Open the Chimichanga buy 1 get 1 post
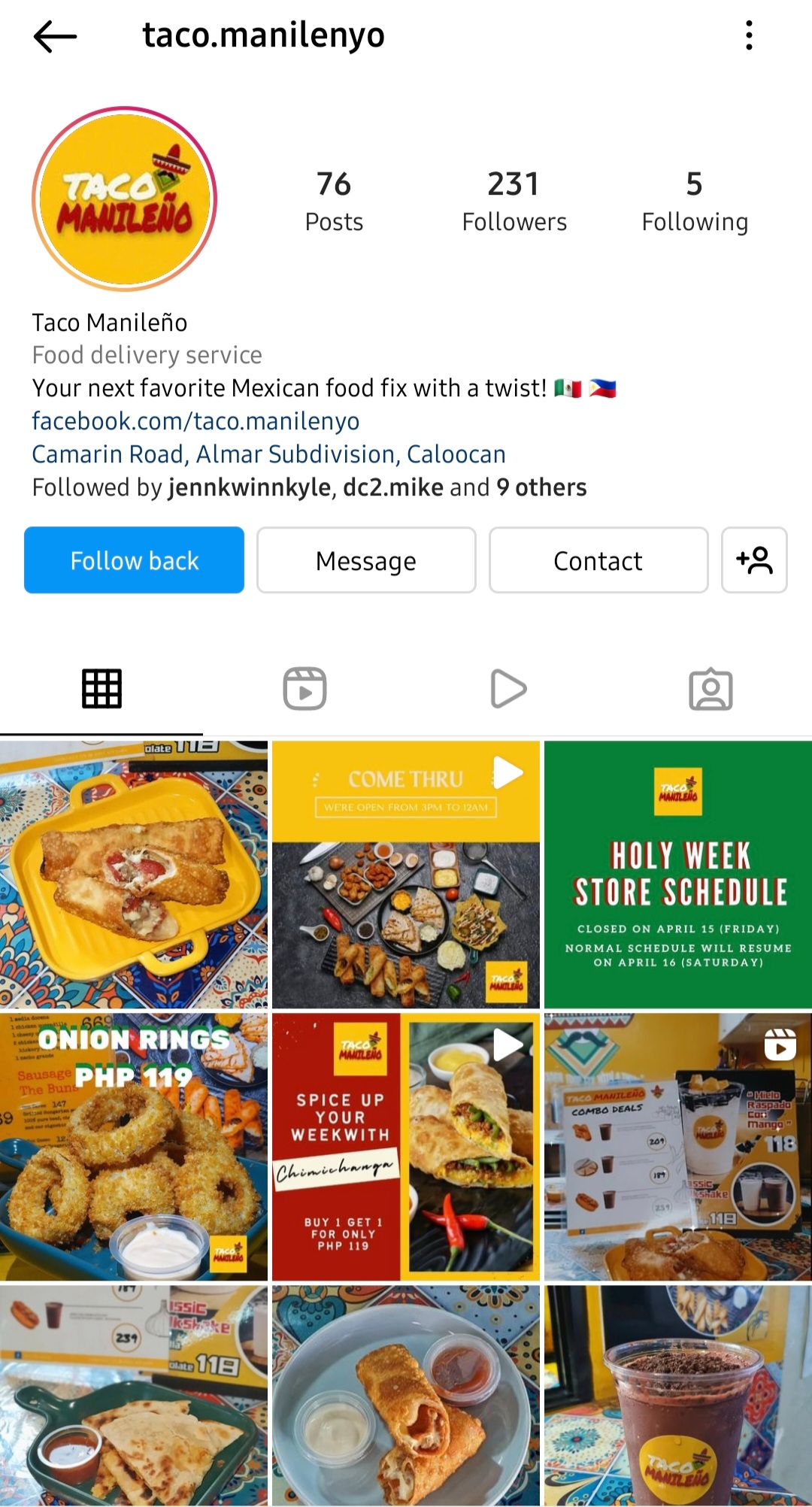Viewport: 812px width, 1507px height. point(406,1147)
